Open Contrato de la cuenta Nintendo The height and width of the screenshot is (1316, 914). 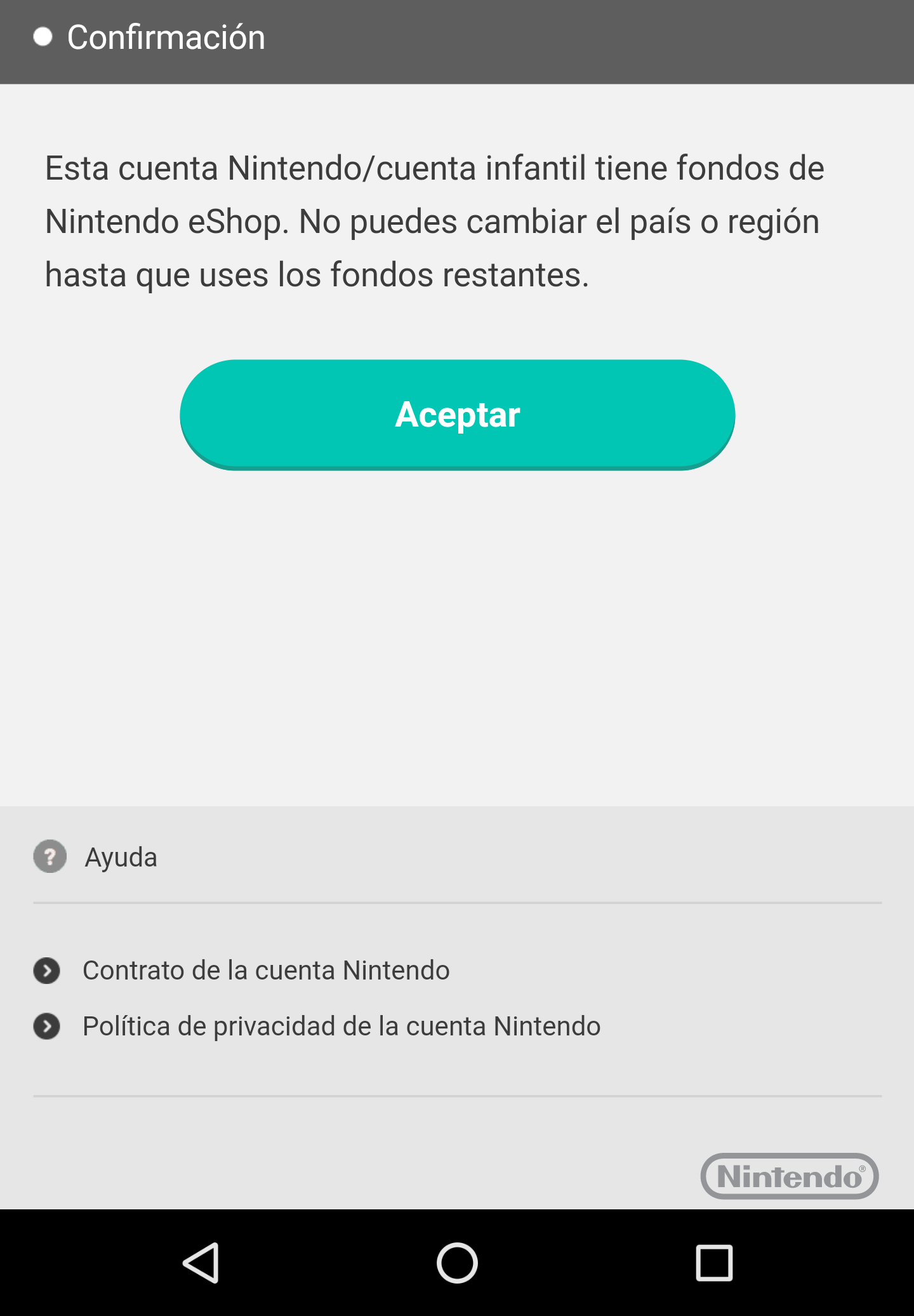[x=265, y=971]
